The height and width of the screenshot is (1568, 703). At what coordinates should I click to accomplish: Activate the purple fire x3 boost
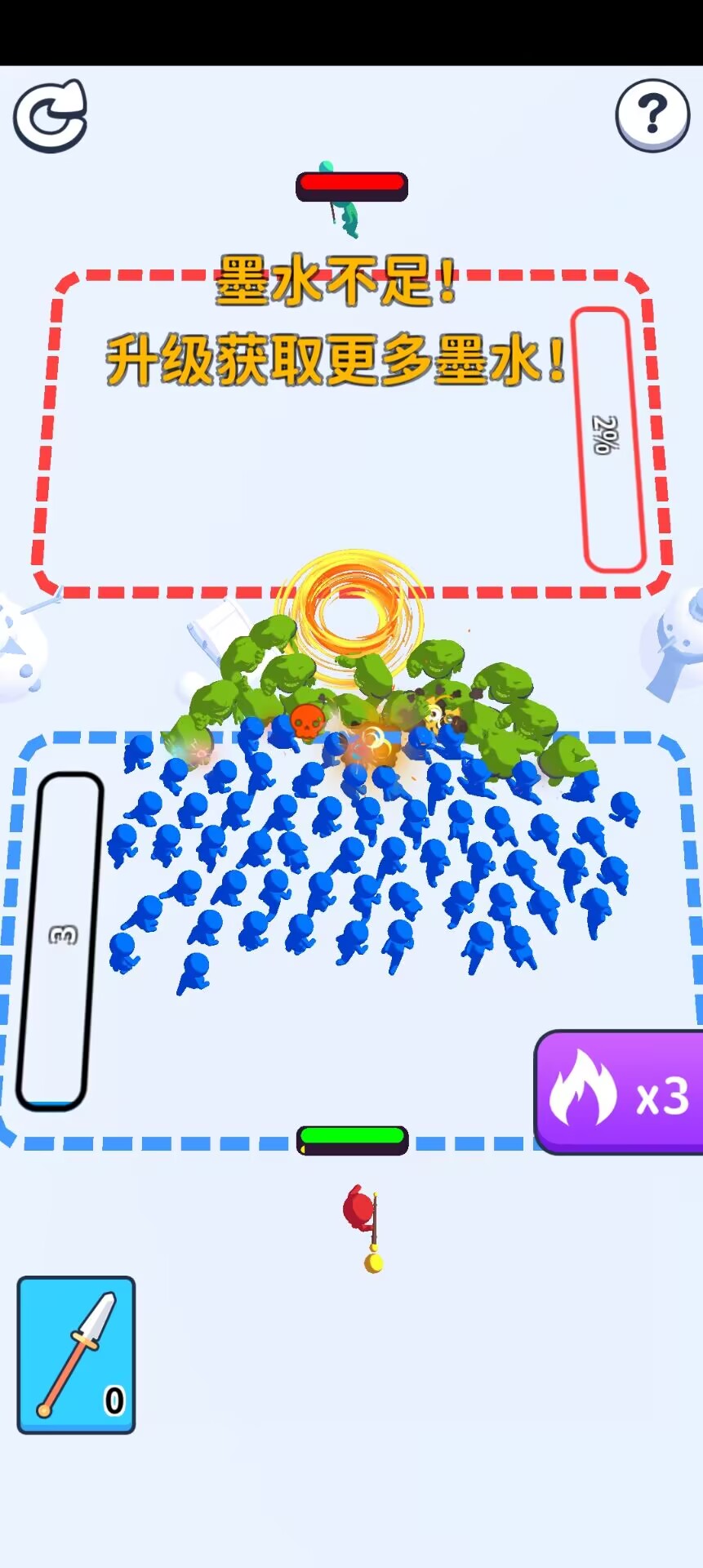click(x=619, y=1093)
